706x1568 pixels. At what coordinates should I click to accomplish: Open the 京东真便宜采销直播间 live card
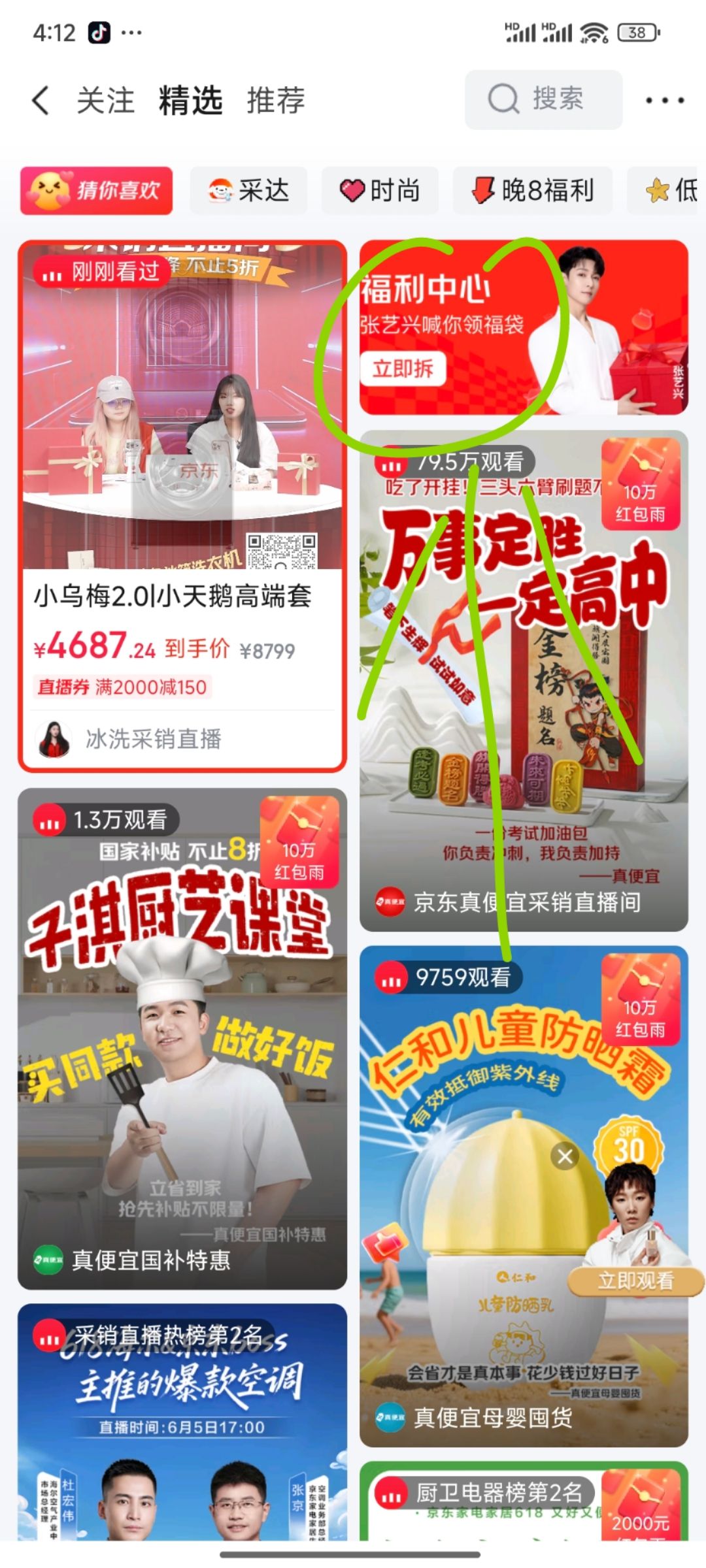click(523, 679)
